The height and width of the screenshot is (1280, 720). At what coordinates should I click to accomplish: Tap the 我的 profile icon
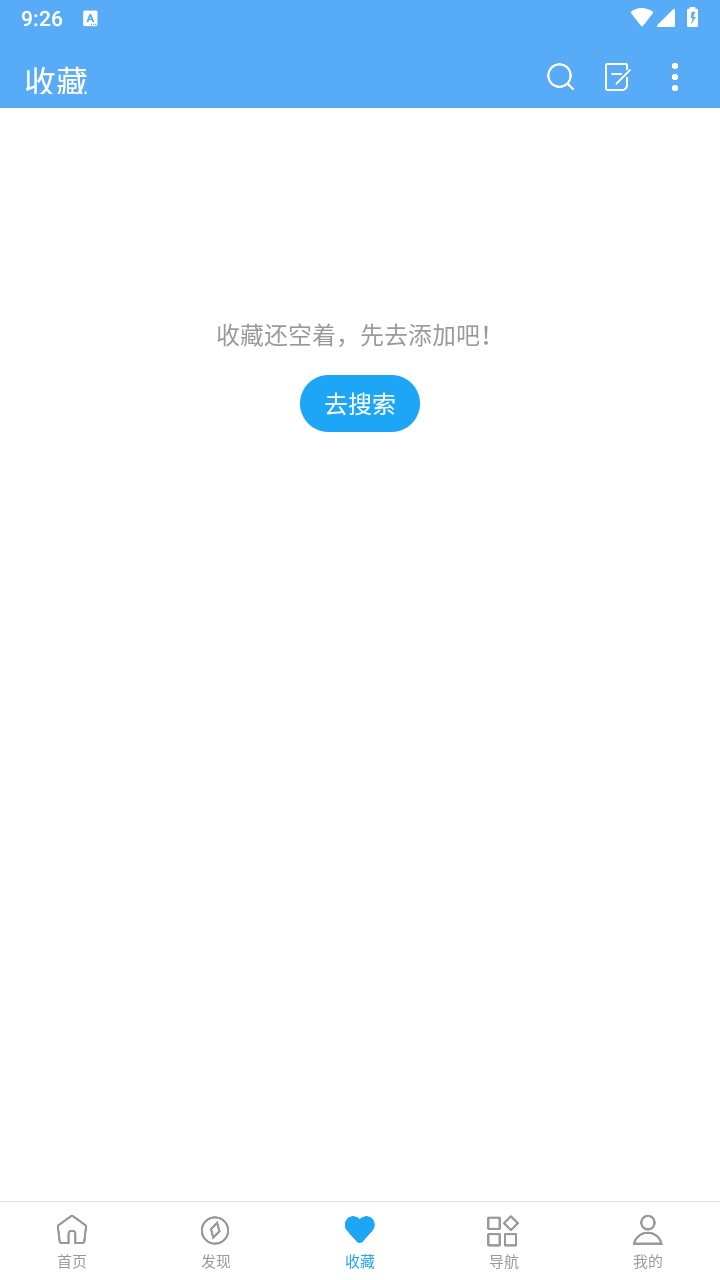647,1228
